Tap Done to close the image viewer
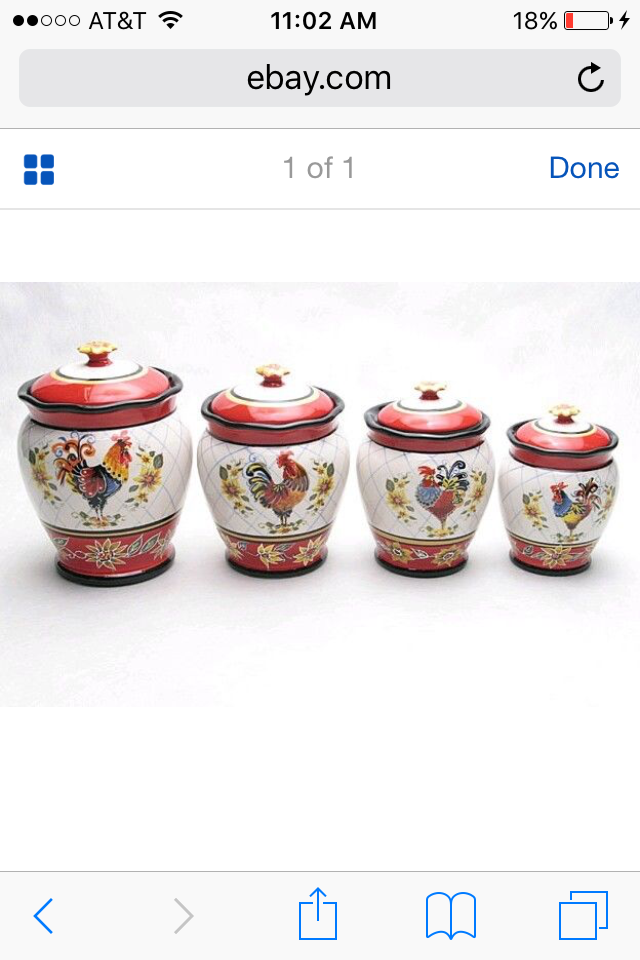Screen dimensions: 640x960 [x=583, y=168]
